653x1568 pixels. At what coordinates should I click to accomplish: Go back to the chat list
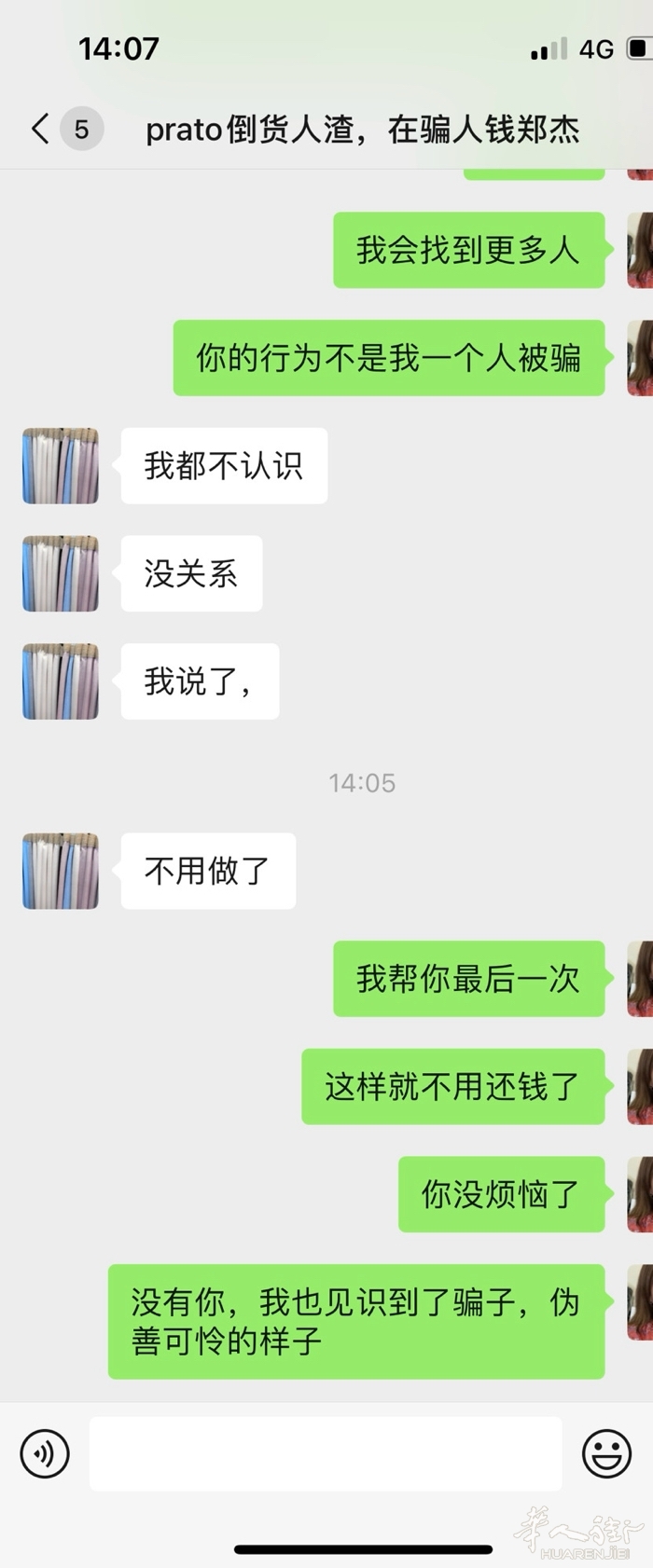41,129
